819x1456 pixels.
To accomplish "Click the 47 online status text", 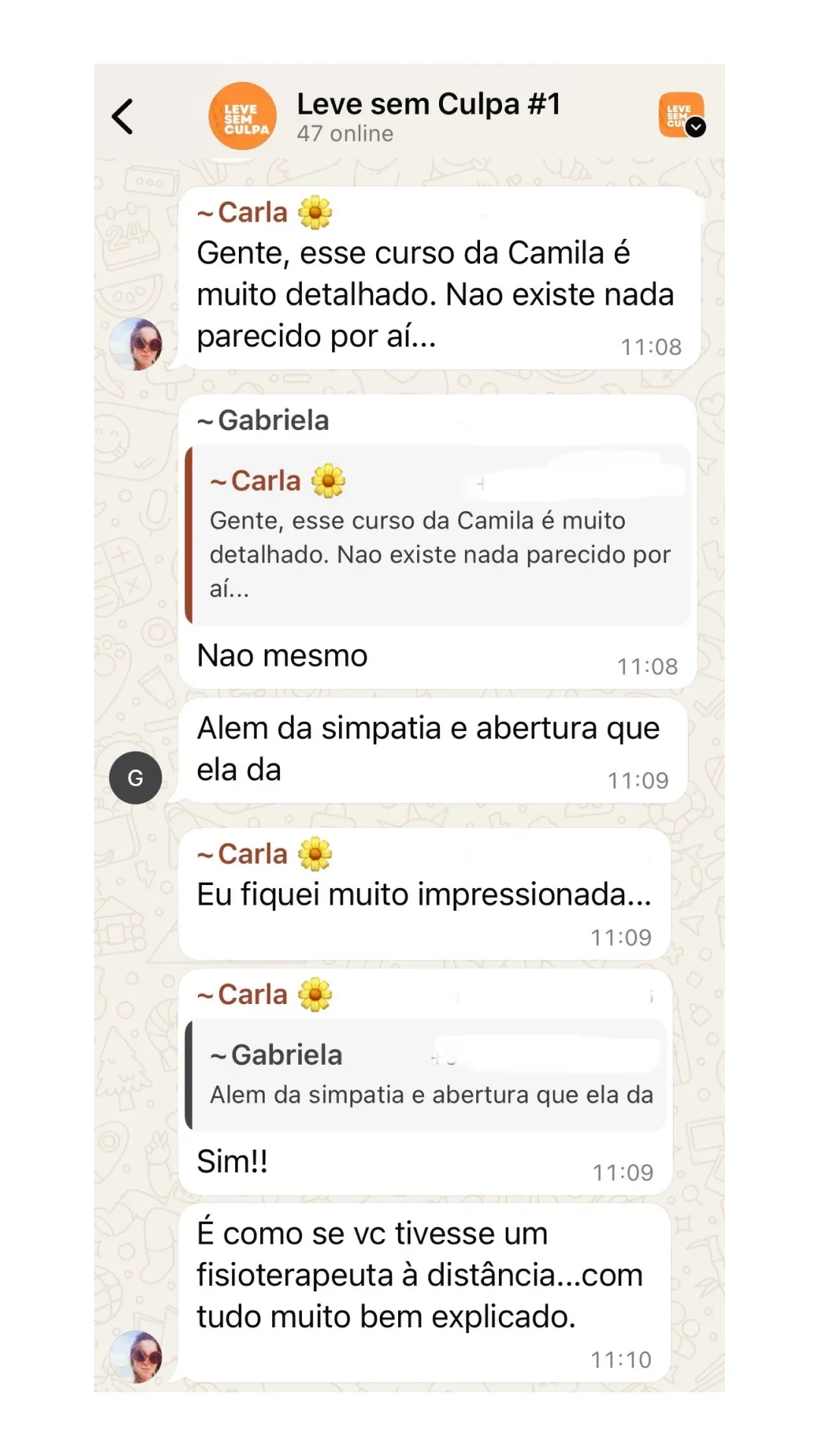I will [345, 133].
